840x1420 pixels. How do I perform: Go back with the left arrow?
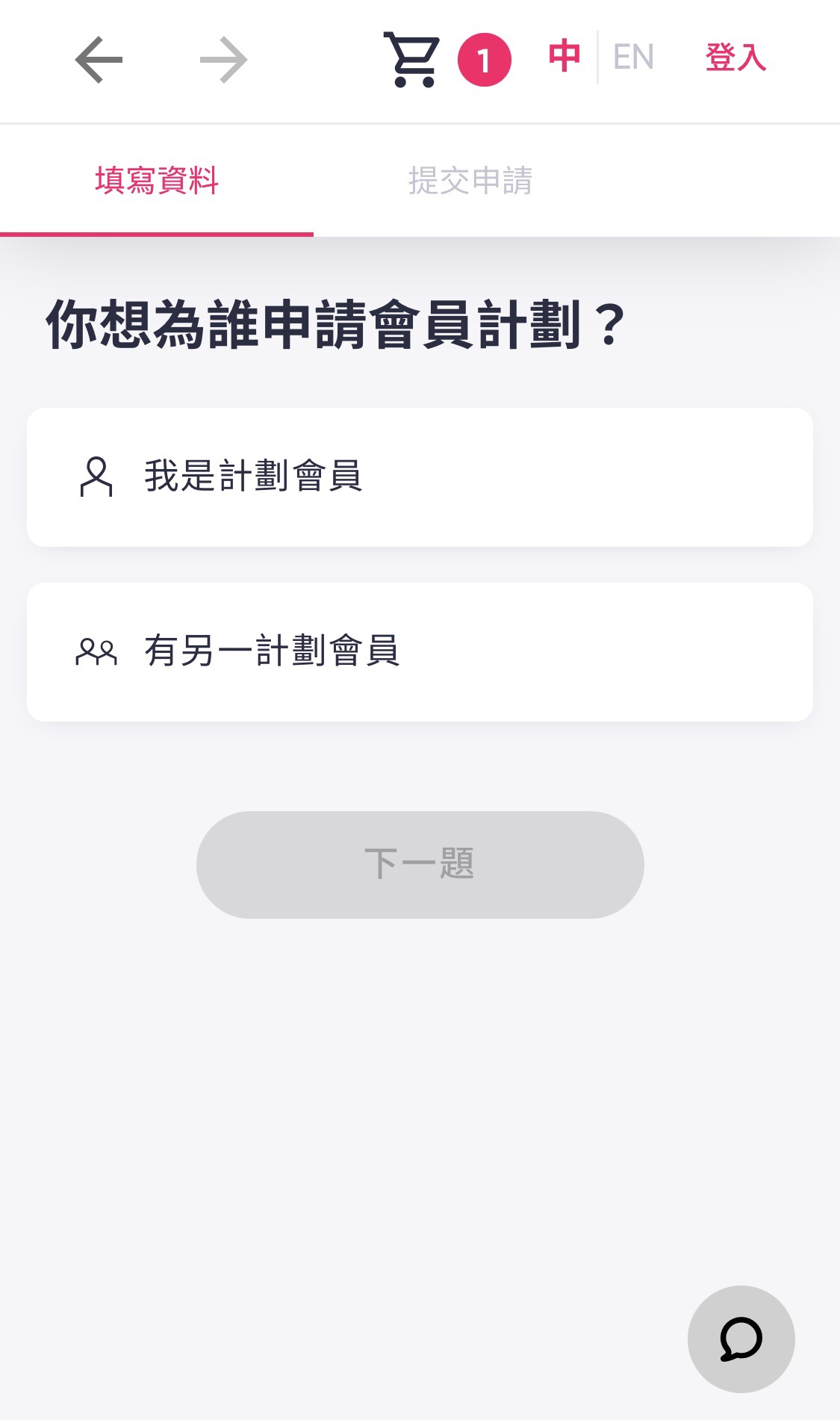point(99,60)
